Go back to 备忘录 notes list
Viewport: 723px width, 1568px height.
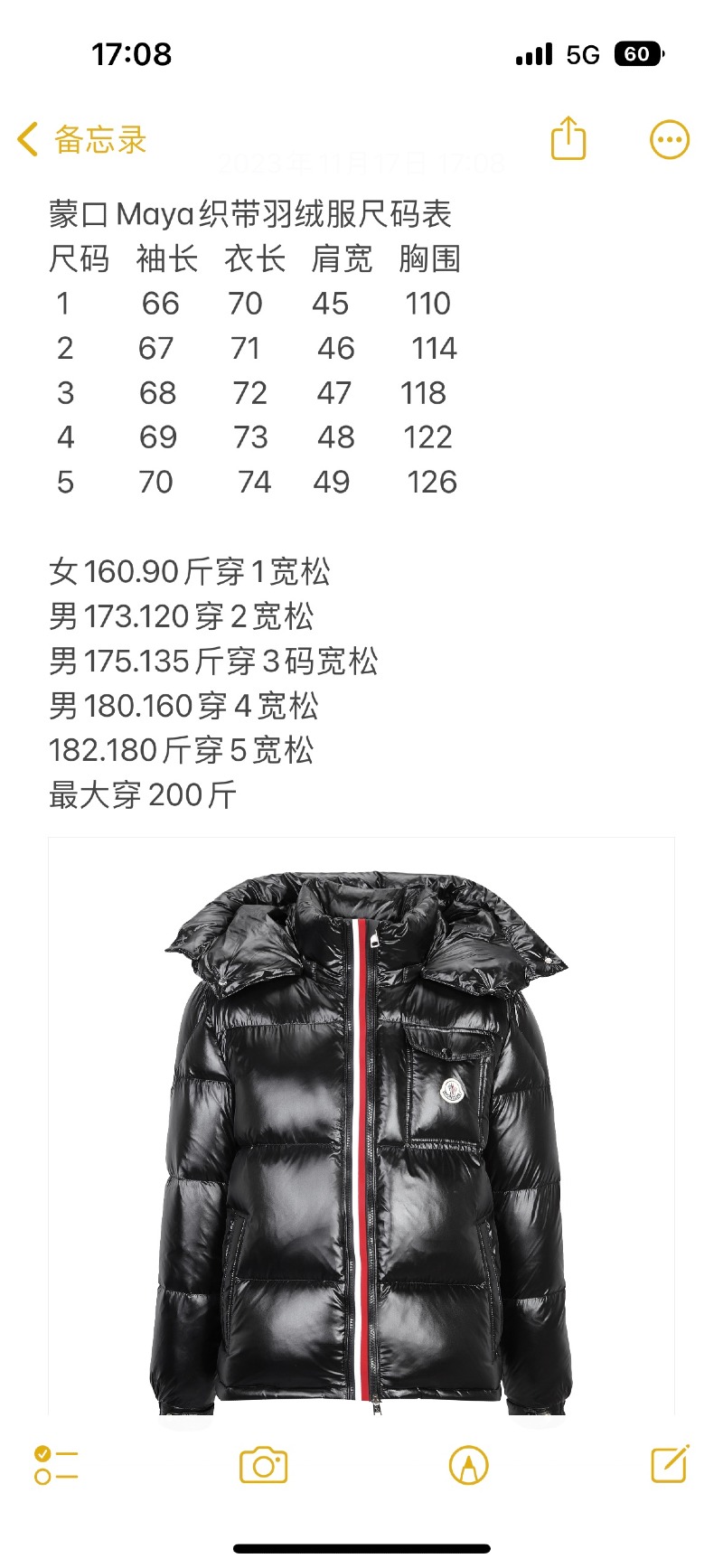(x=81, y=140)
